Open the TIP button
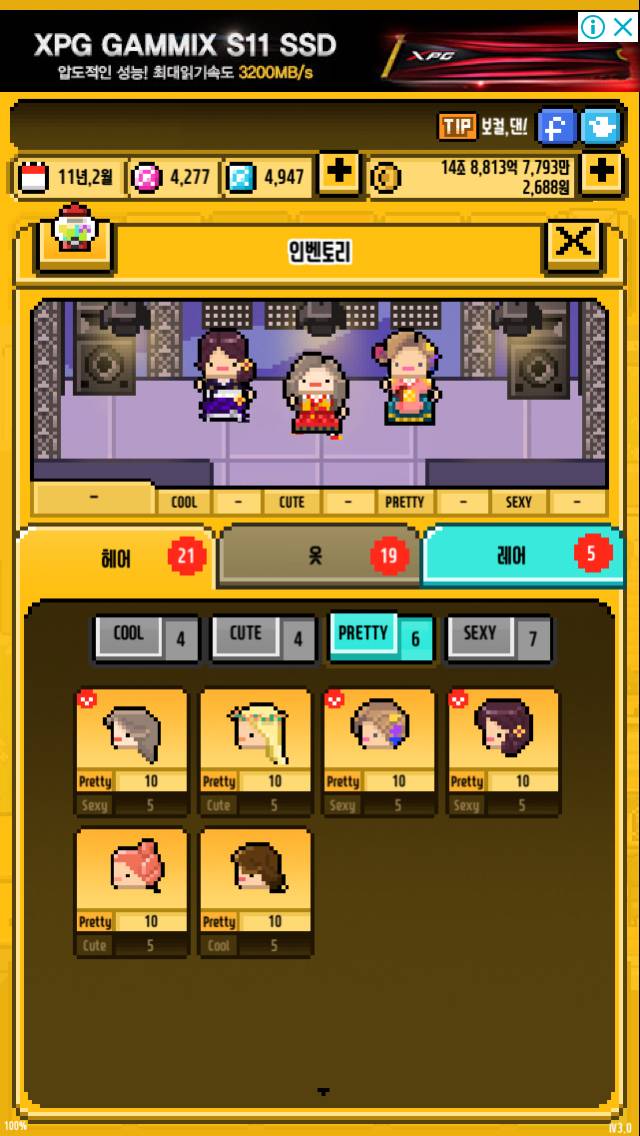Viewport: 640px width, 1136px height. point(457,127)
